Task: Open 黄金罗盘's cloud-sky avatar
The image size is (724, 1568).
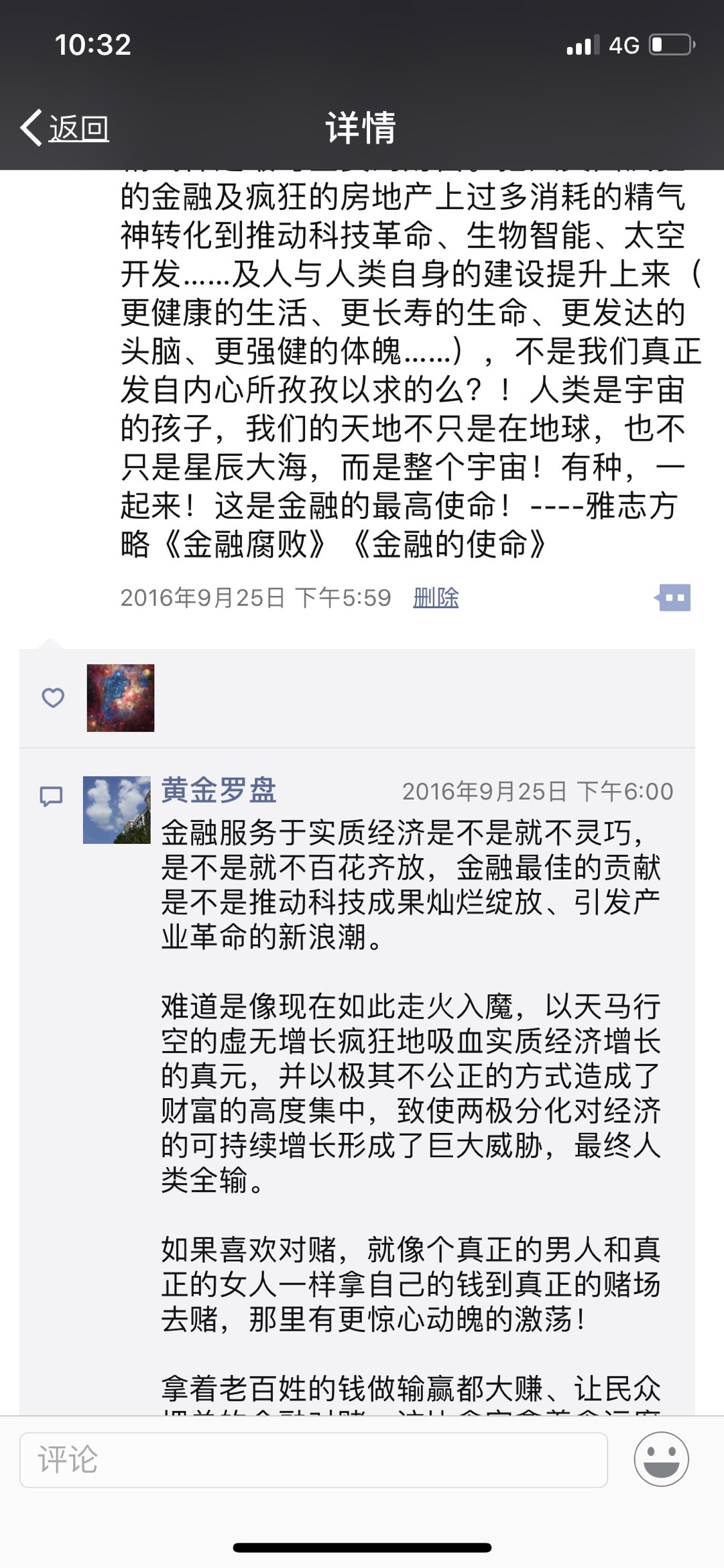Action: [x=117, y=810]
